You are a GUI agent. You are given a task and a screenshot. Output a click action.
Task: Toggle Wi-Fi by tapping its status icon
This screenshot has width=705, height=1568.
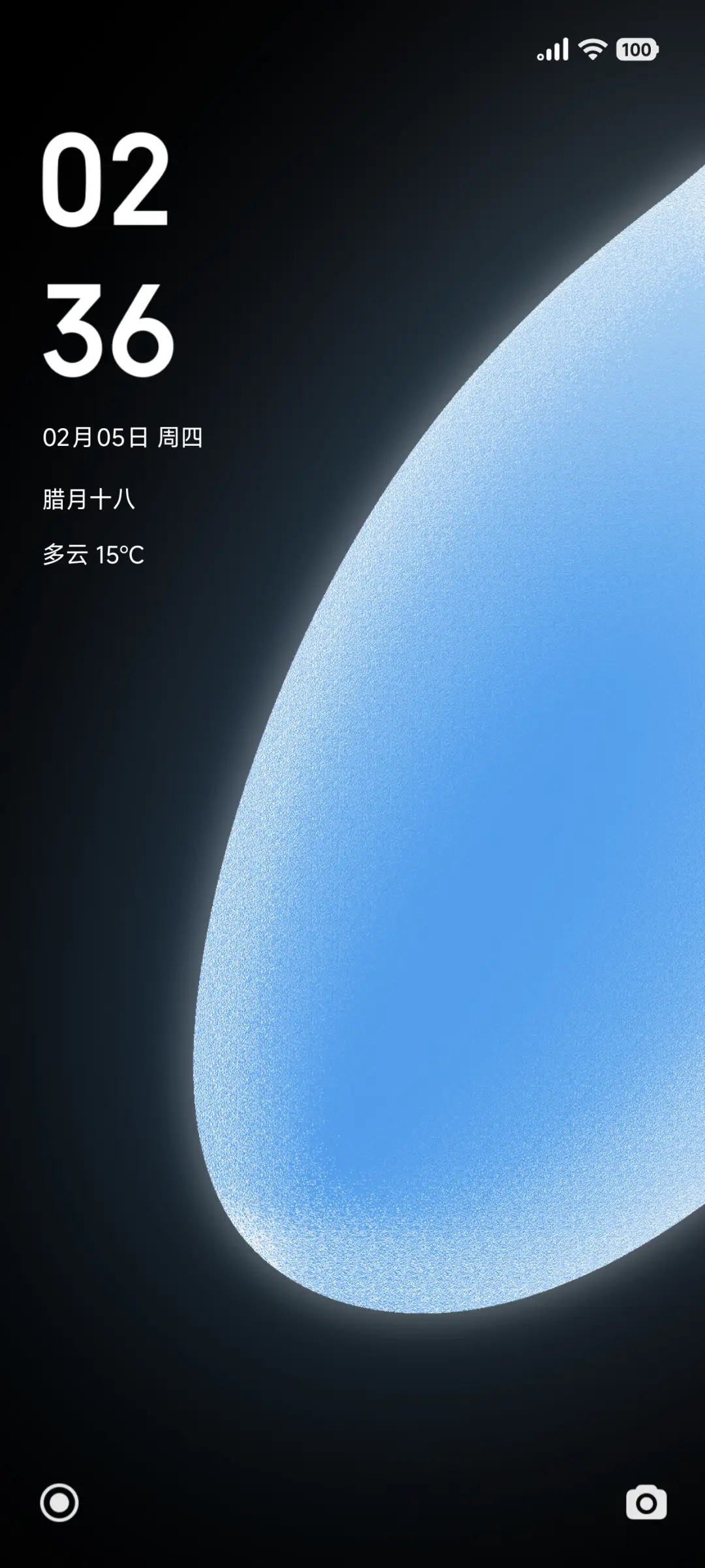coord(591,49)
